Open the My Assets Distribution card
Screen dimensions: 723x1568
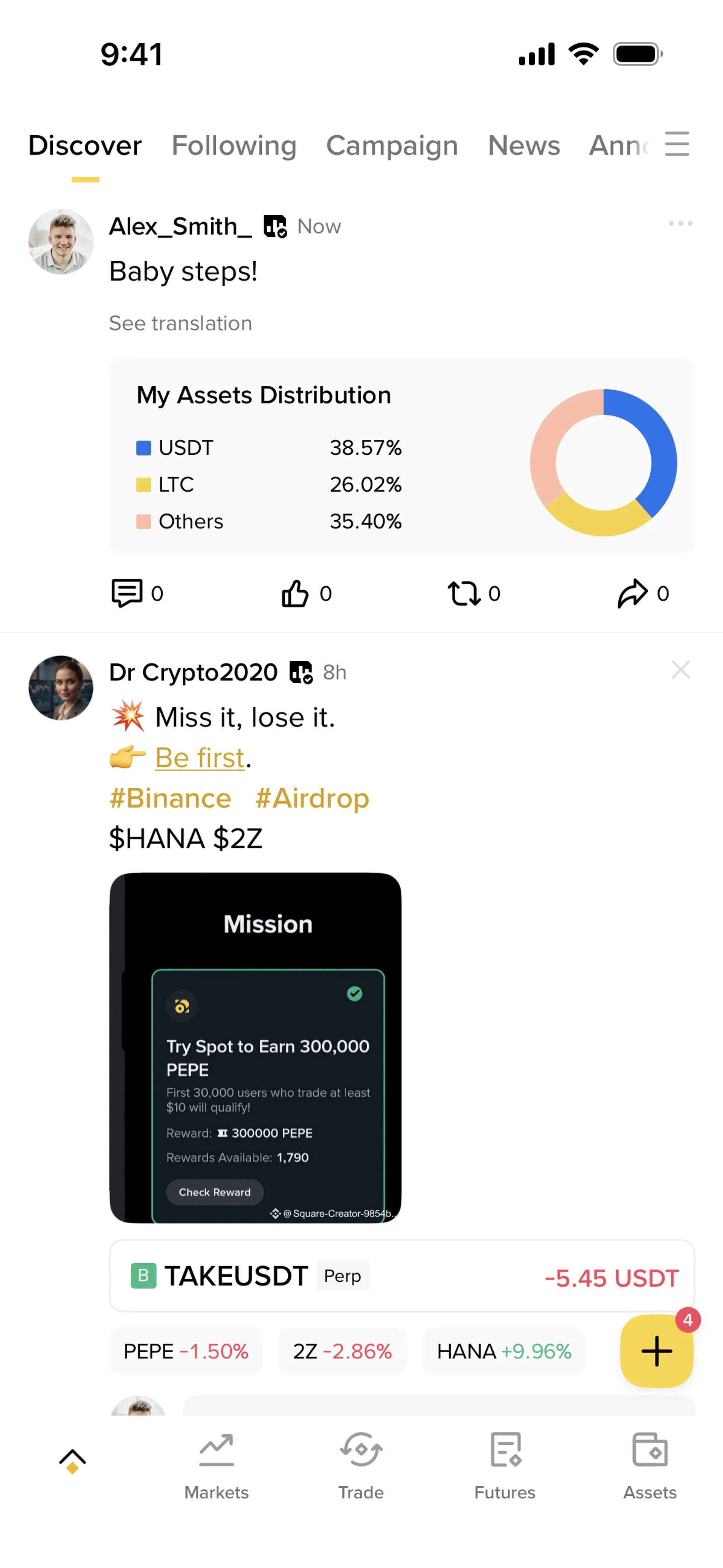click(401, 455)
